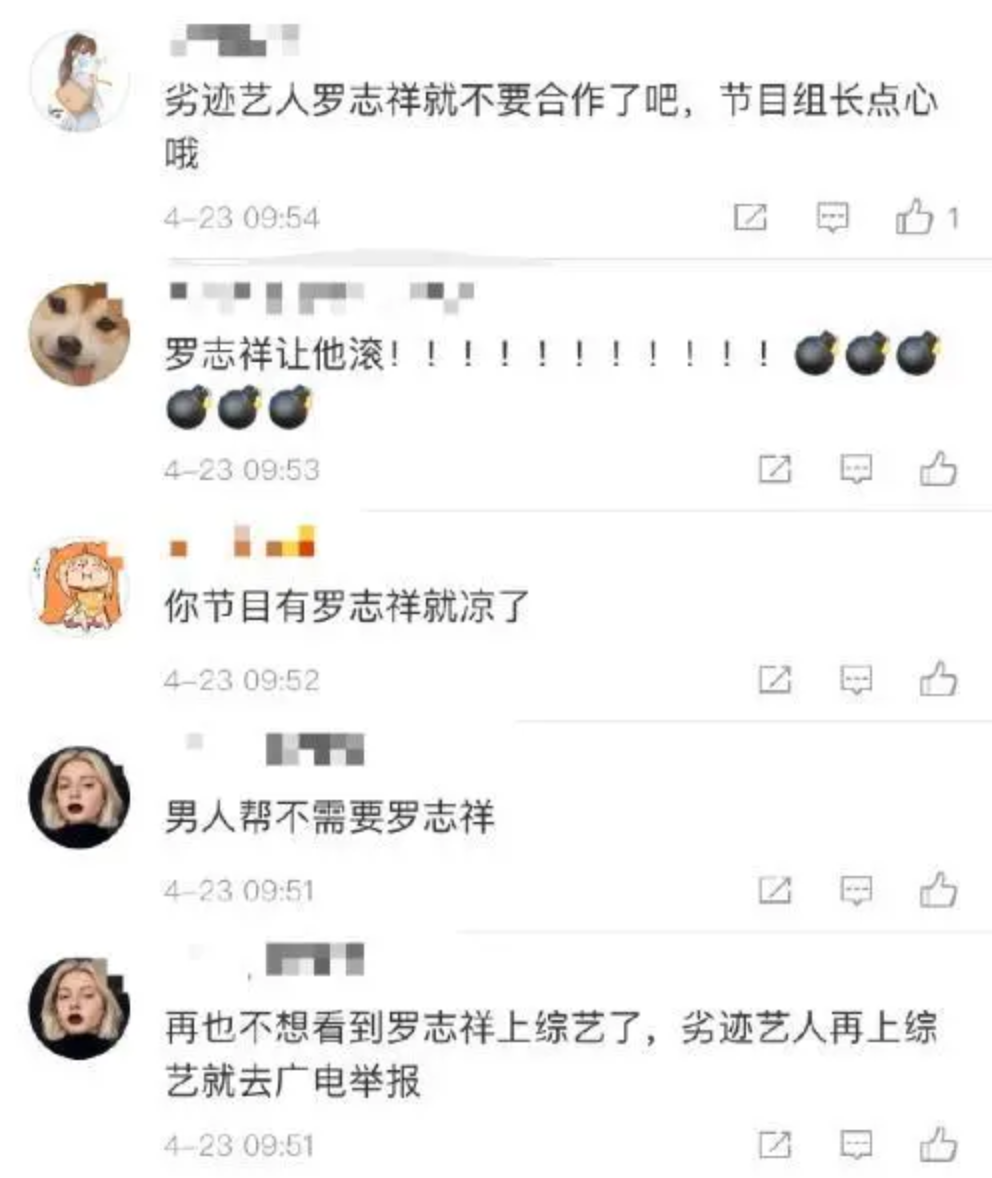This screenshot has width=992, height=1178.
Task: Reply to the 罗志祥让他滚 comment
Action: [x=856, y=469]
